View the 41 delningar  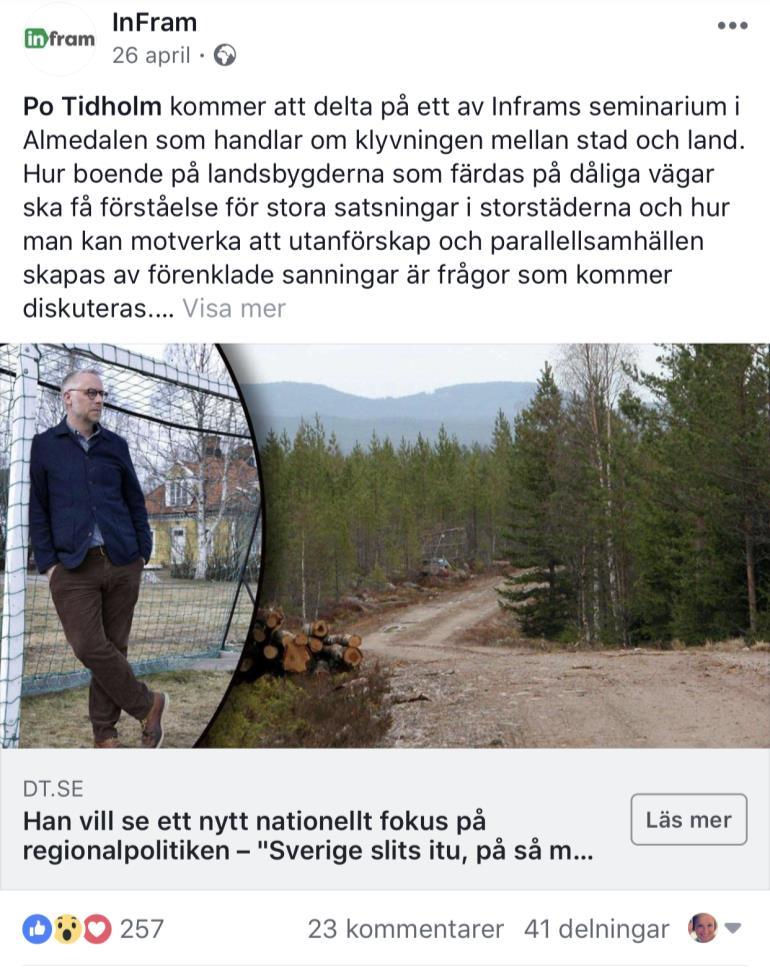coord(596,929)
